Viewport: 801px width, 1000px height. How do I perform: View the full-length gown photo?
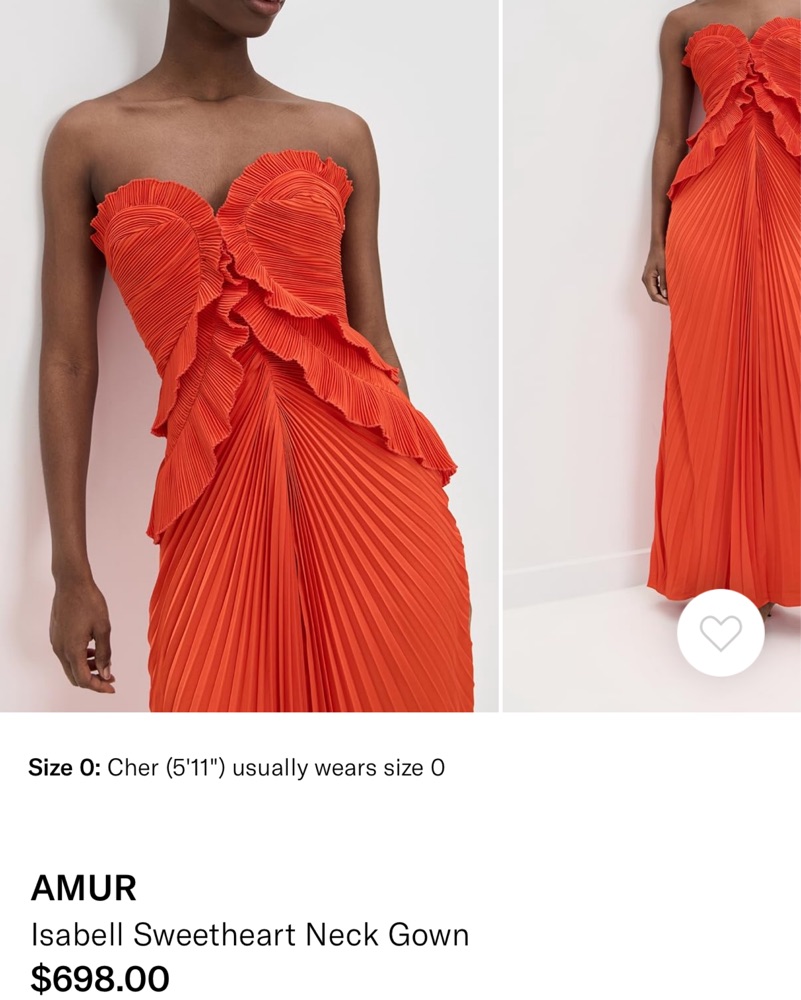coord(652,300)
